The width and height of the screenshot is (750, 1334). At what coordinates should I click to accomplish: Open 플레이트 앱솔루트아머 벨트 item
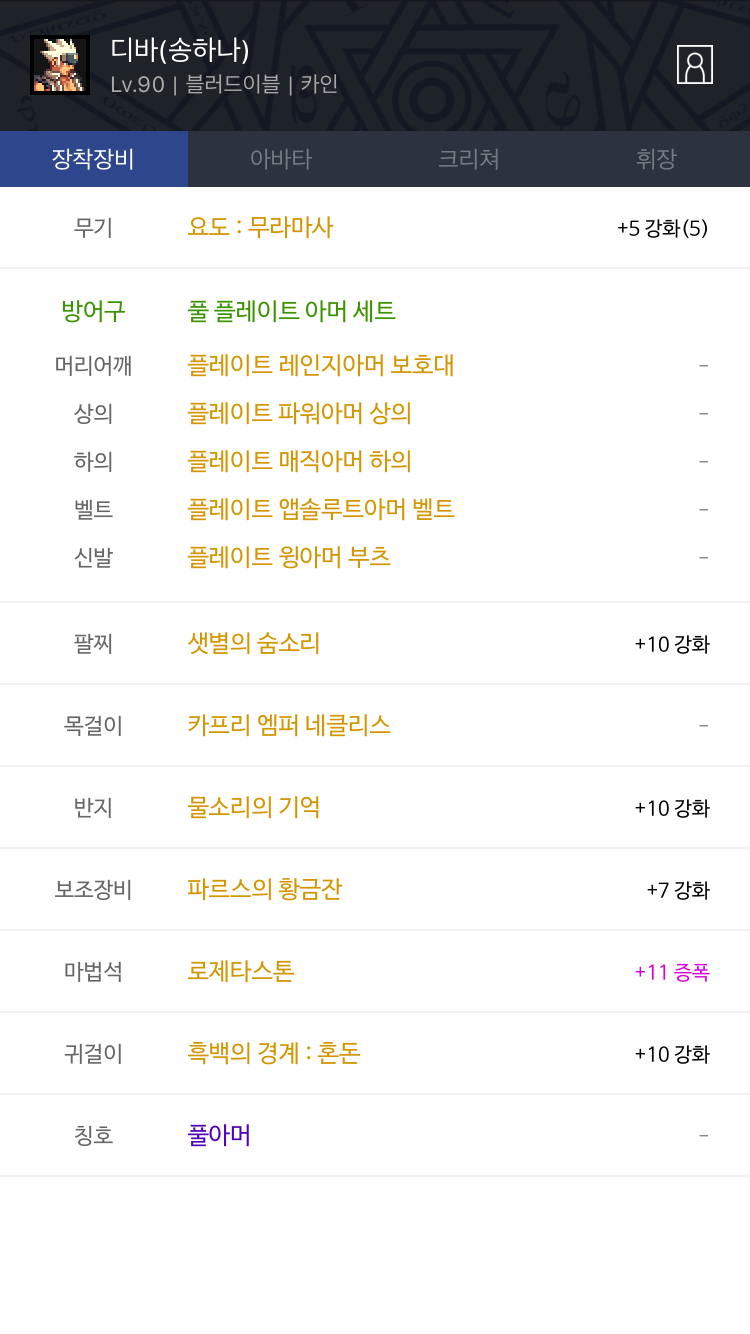point(321,509)
